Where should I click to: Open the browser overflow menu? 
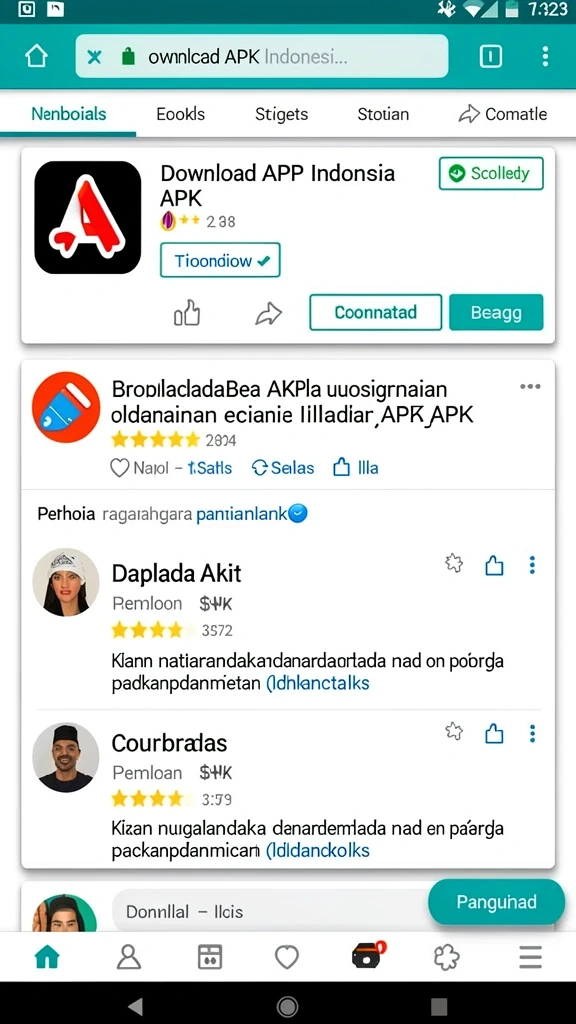(545, 57)
